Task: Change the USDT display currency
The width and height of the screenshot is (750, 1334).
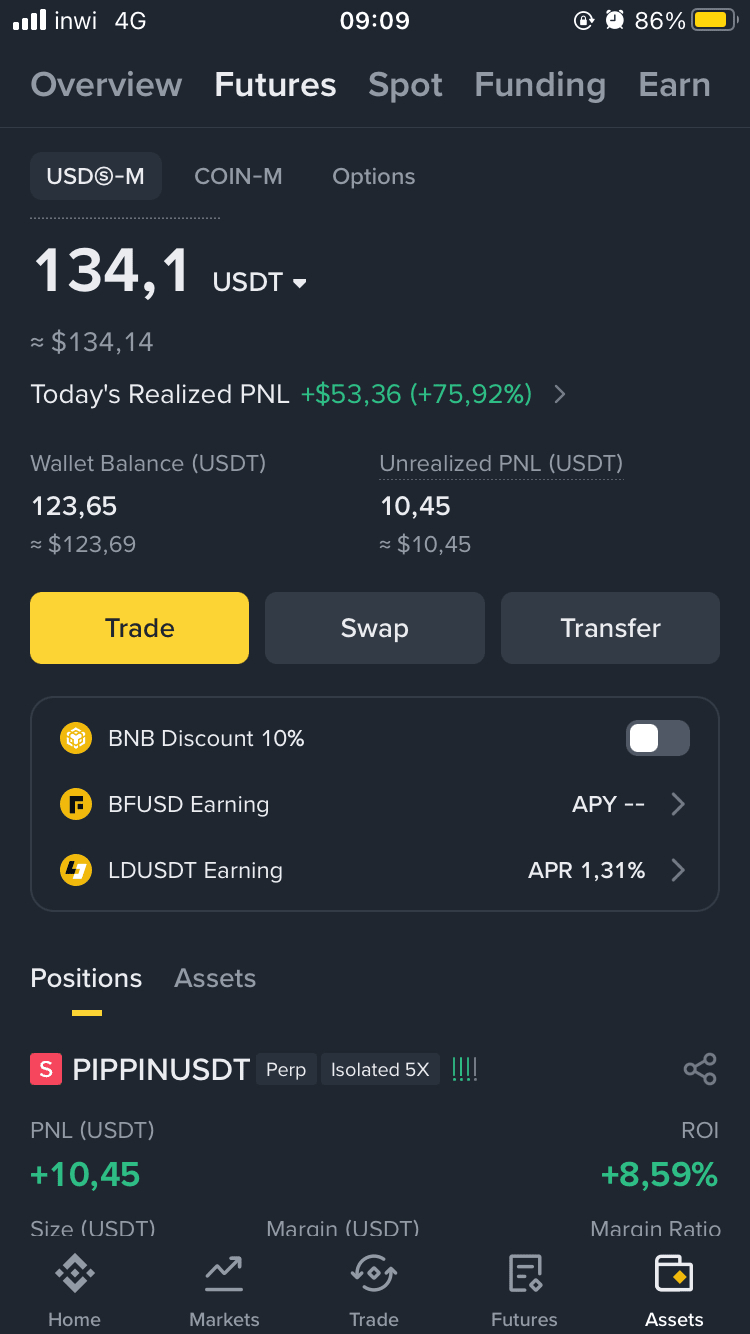Action: coord(260,283)
